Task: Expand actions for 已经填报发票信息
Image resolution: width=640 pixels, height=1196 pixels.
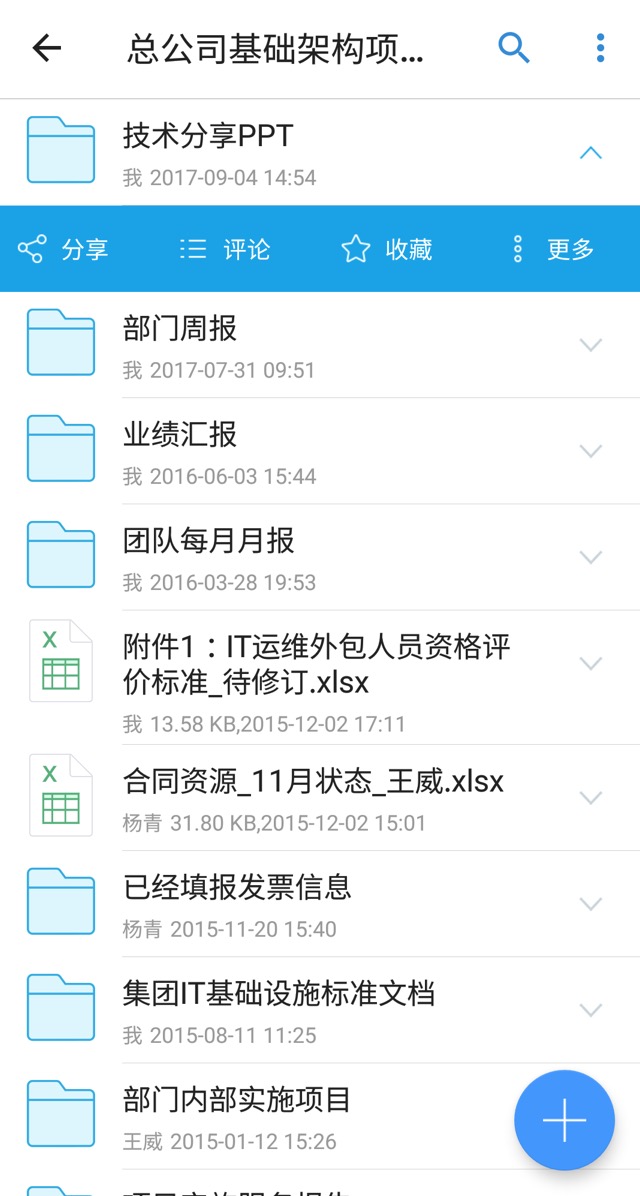Action: (x=591, y=903)
